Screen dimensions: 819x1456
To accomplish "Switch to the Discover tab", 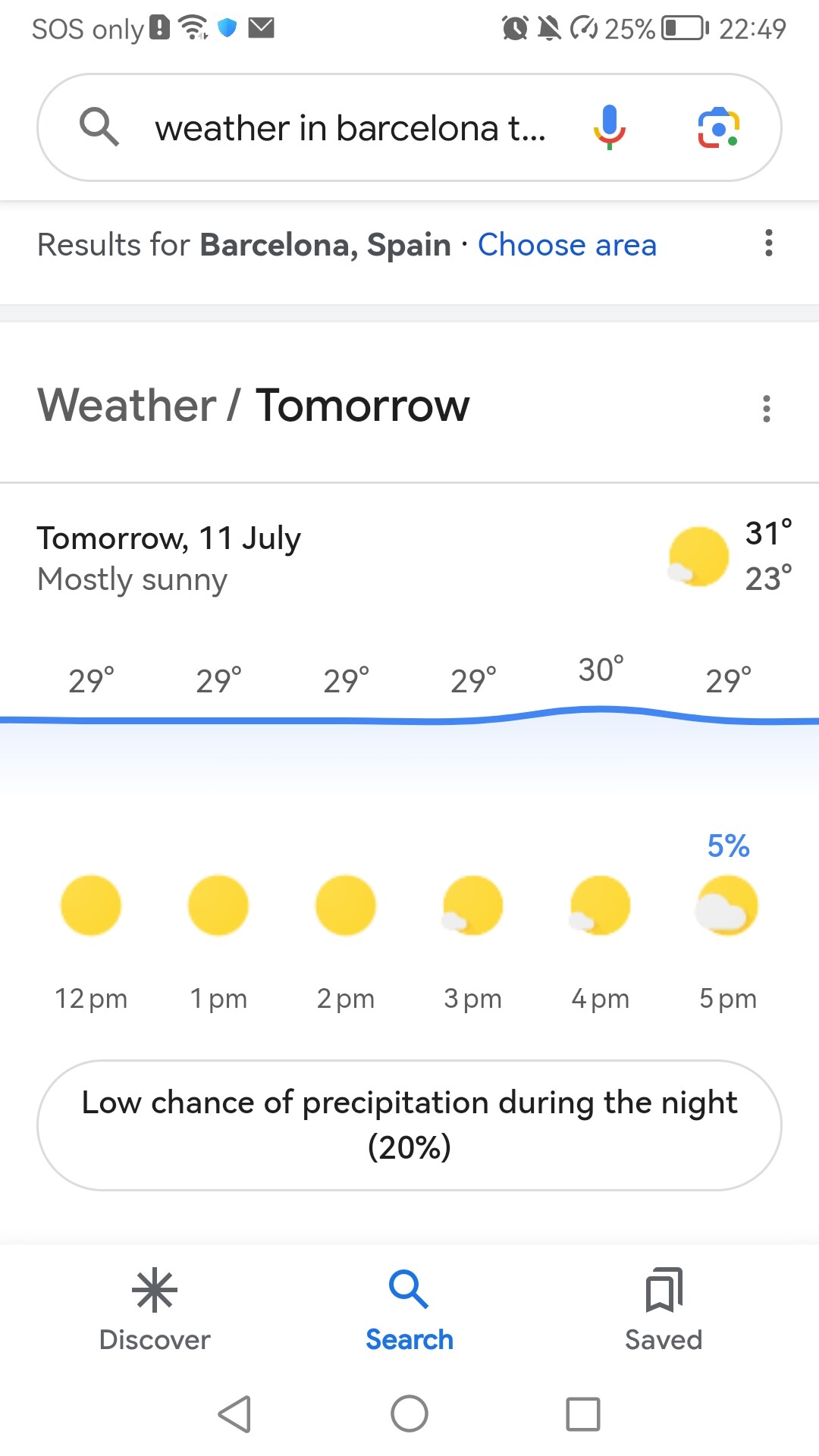I will coord(155,1310).
